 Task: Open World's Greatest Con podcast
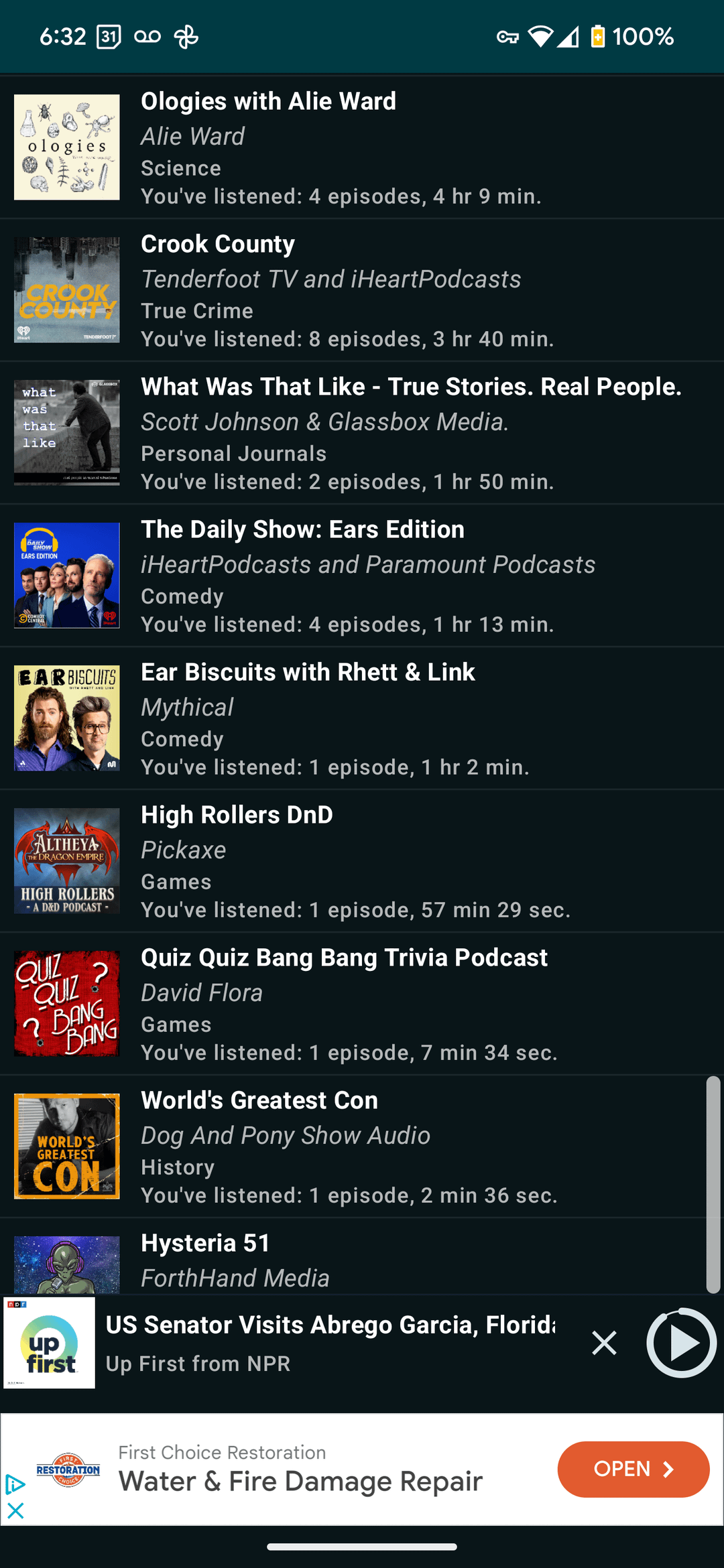(362, 1147)
